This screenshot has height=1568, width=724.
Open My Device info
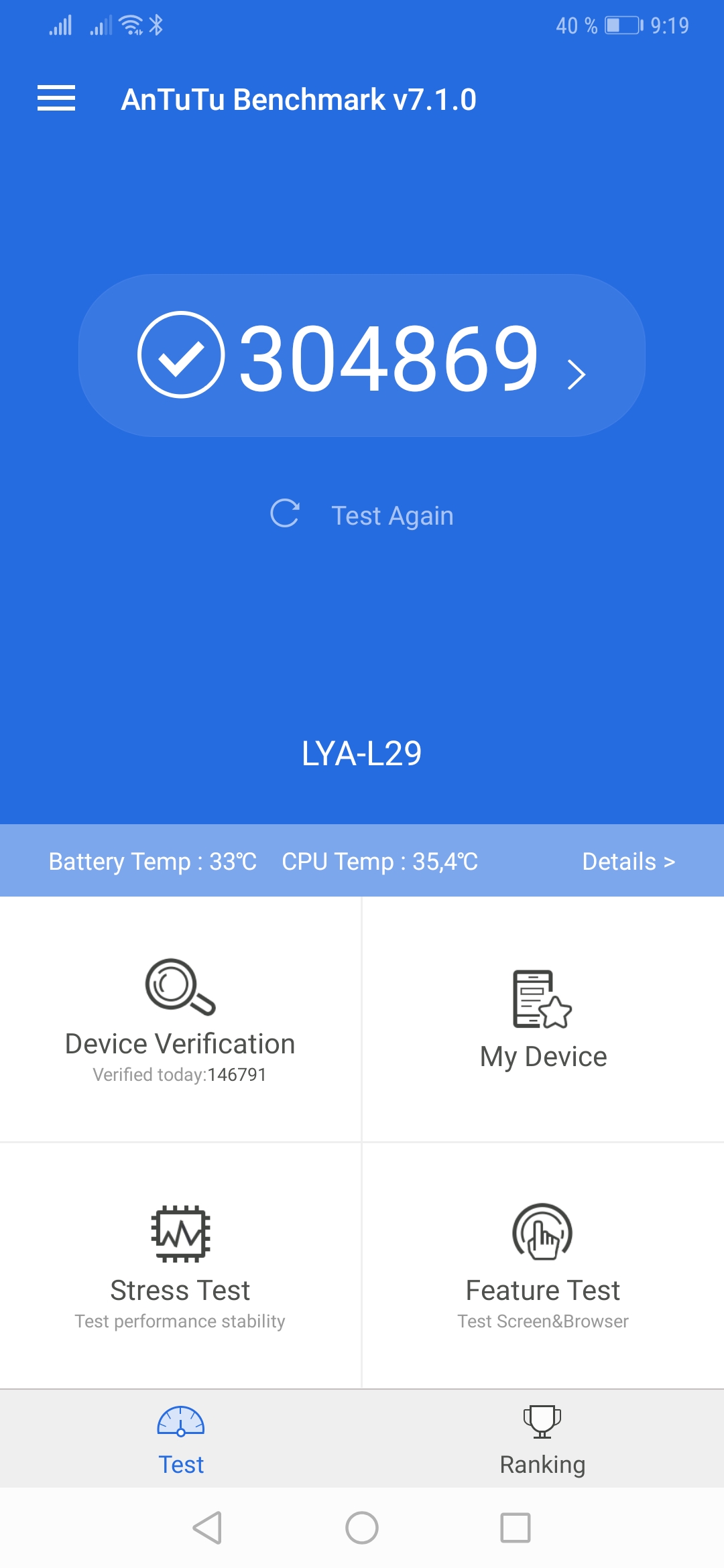[x=543, y=1020]
